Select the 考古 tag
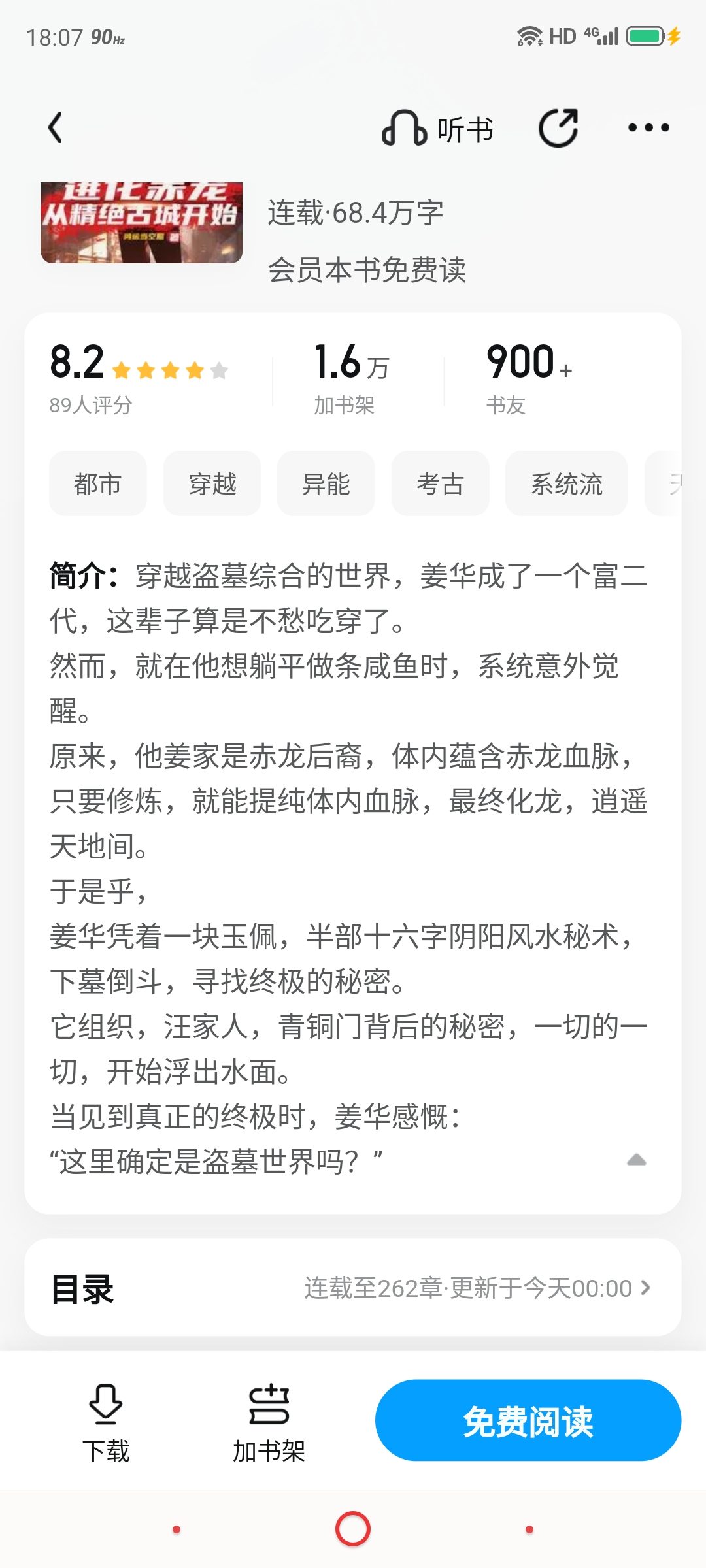The image size is (706, 1568). [x=440, y=484]
